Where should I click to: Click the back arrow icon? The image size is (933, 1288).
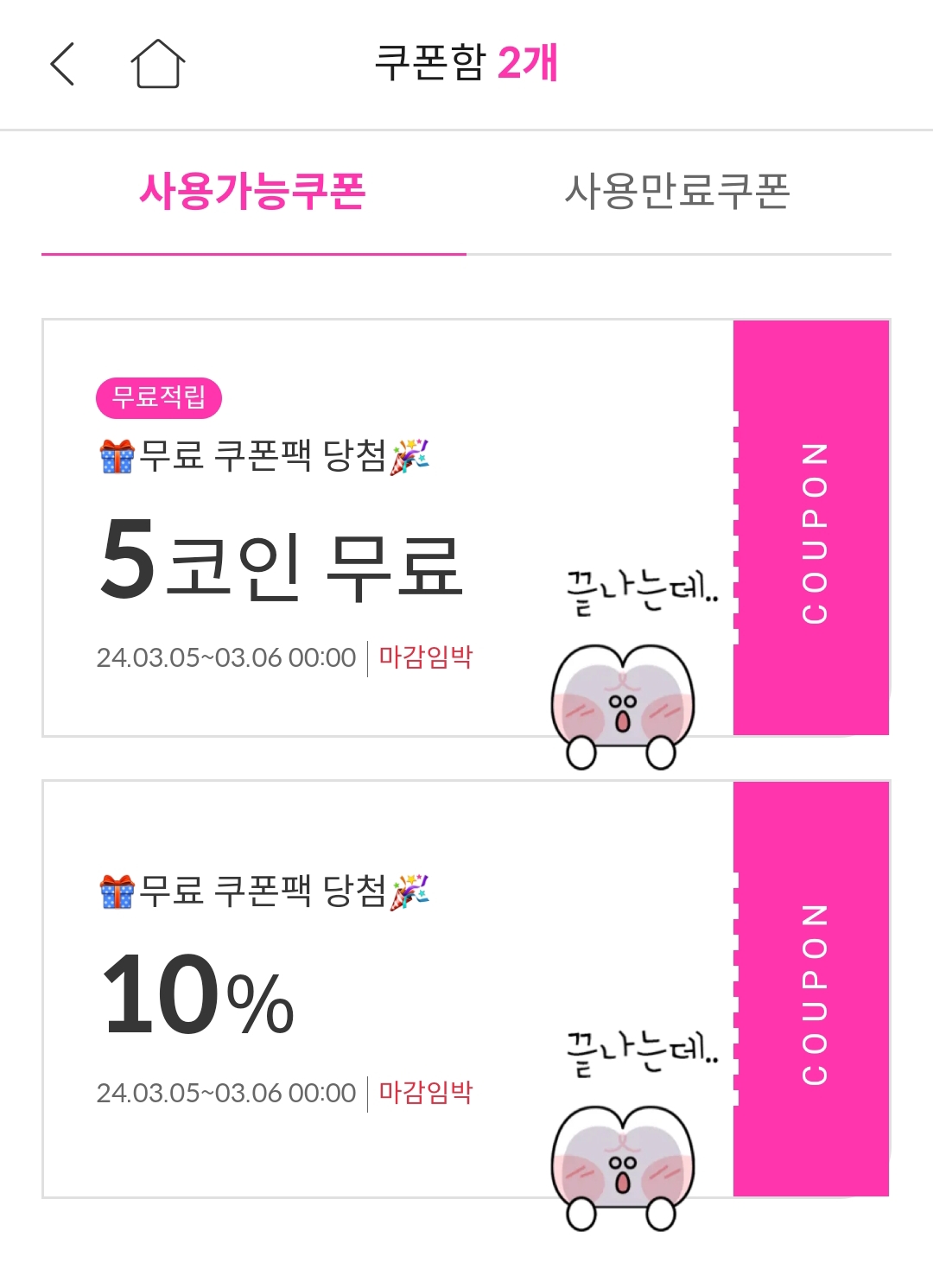click(63, 66)
